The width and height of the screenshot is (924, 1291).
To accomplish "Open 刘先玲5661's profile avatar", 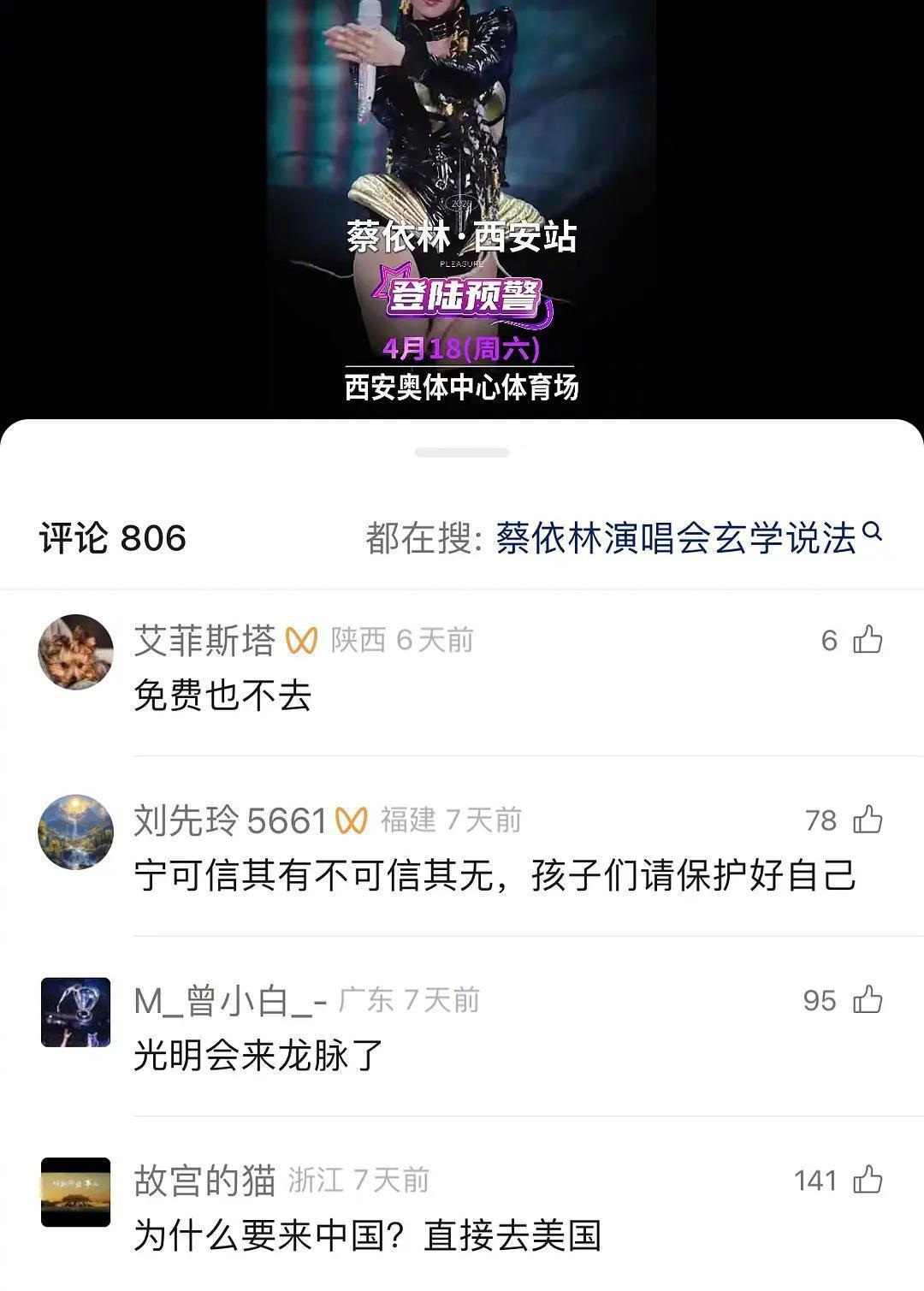I will click(75, 832).
